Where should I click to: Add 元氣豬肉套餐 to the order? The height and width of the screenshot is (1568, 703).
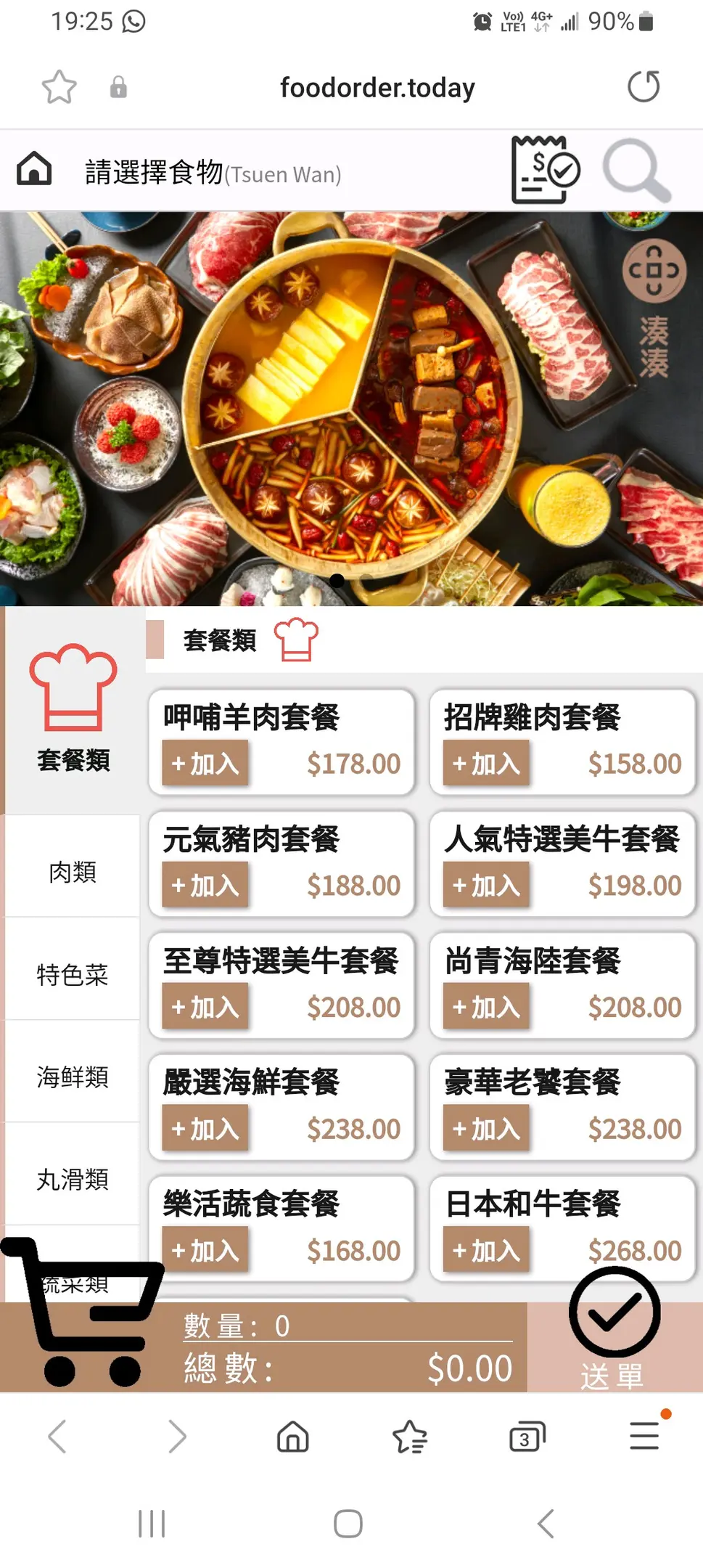205,886
